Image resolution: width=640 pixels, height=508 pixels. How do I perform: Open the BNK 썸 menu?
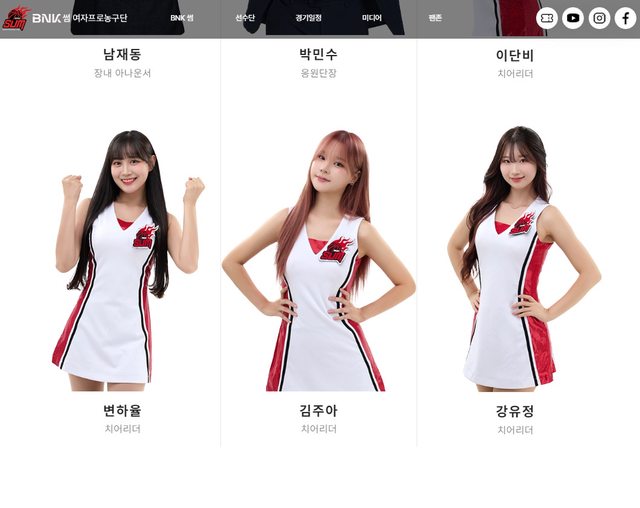click(181, 18)
